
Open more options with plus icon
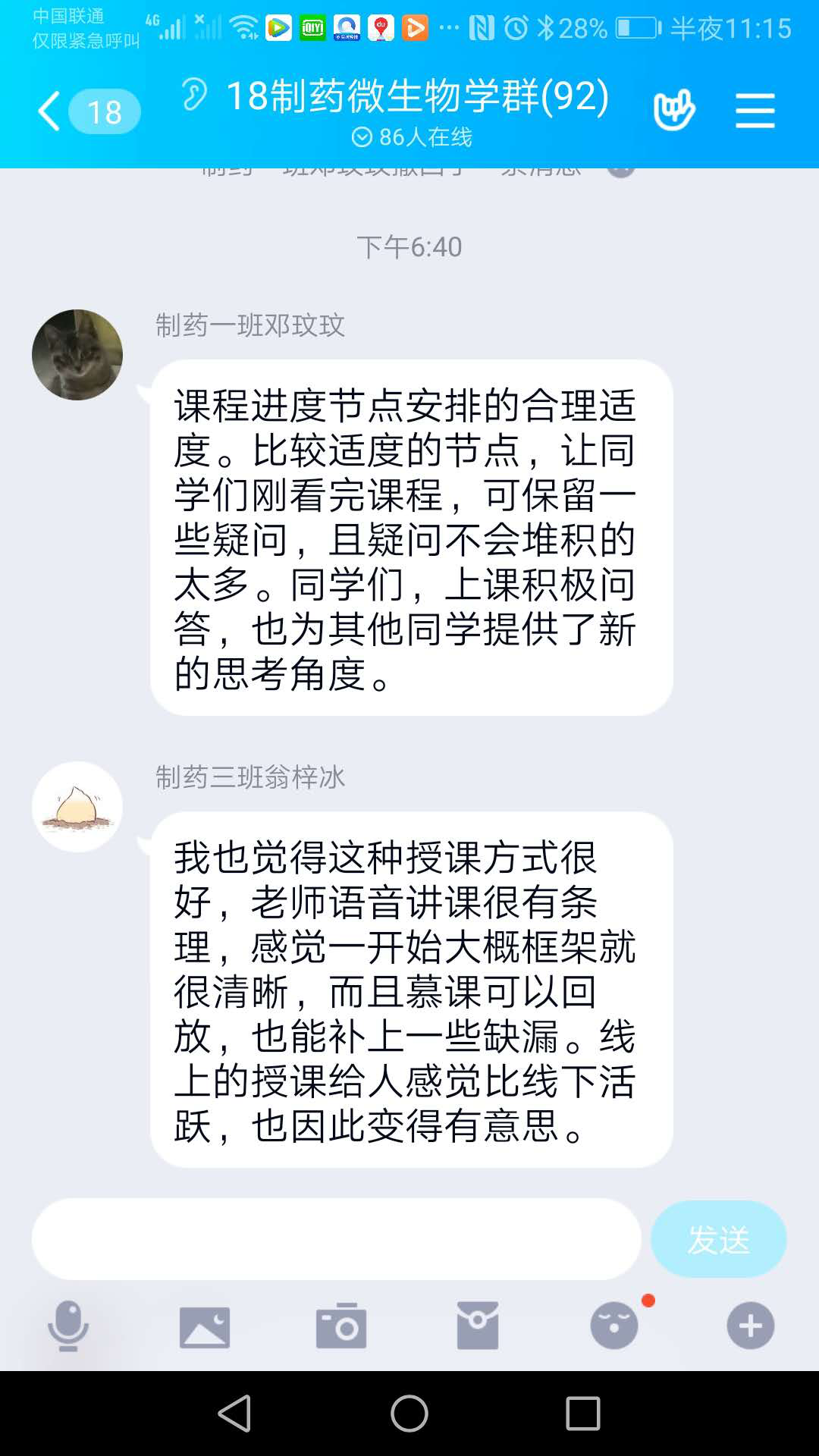tap(751, 1326)
